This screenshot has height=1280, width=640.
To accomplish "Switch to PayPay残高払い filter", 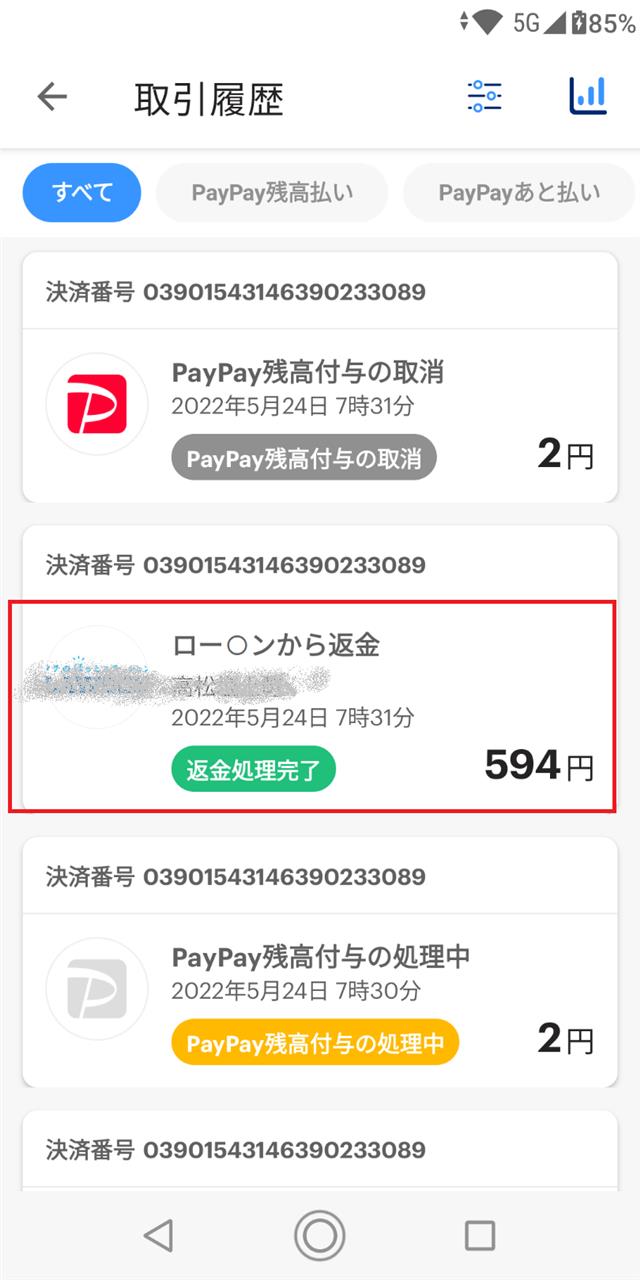I will pos(272,192).
